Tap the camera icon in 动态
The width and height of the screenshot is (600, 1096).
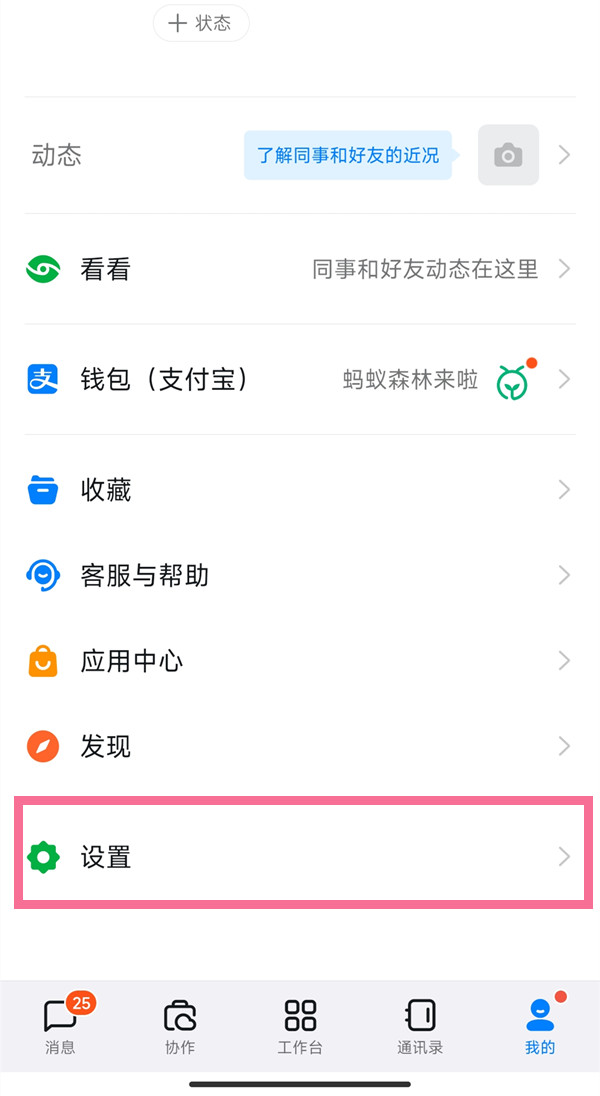tap(508, 155)
